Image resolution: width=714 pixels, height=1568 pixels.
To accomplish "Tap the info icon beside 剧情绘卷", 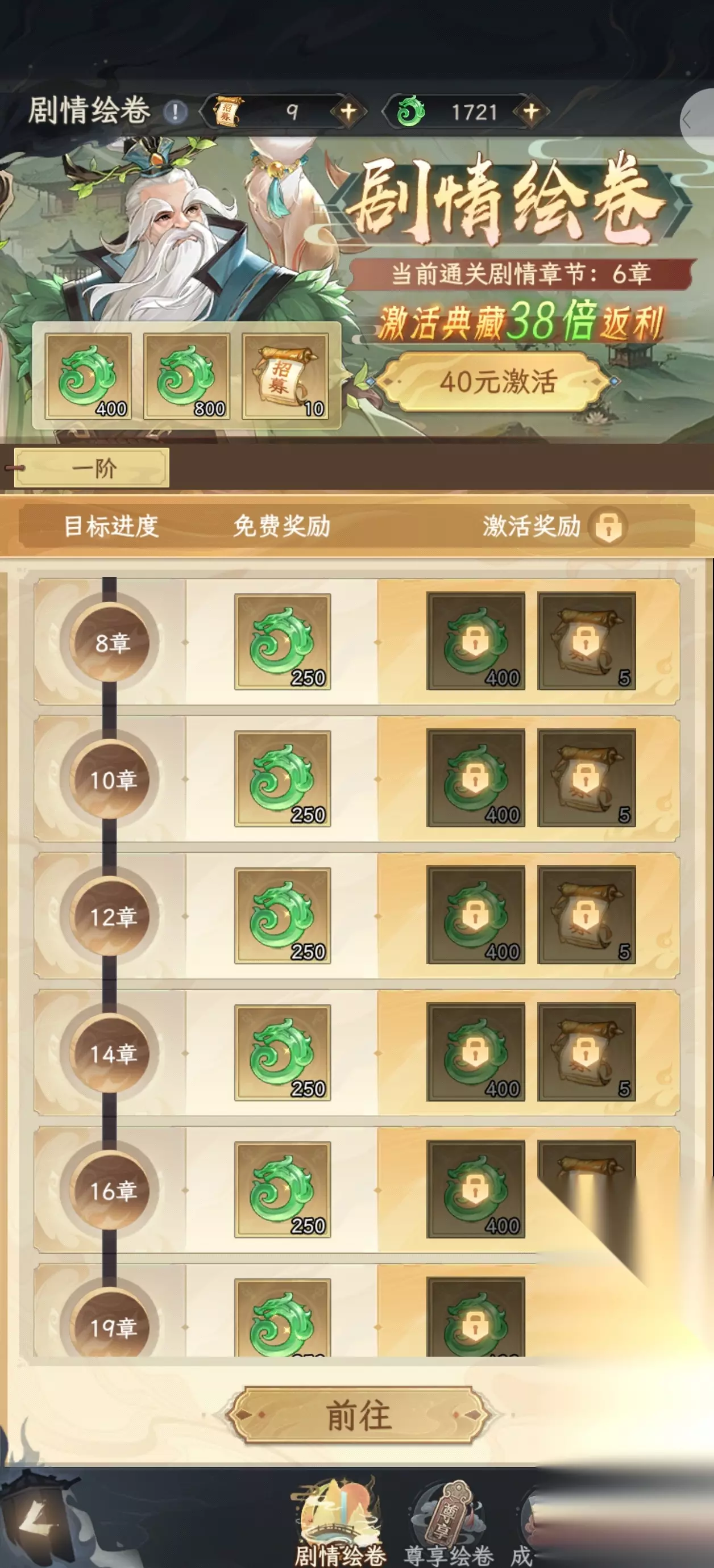I will click(x=176, y=112).
